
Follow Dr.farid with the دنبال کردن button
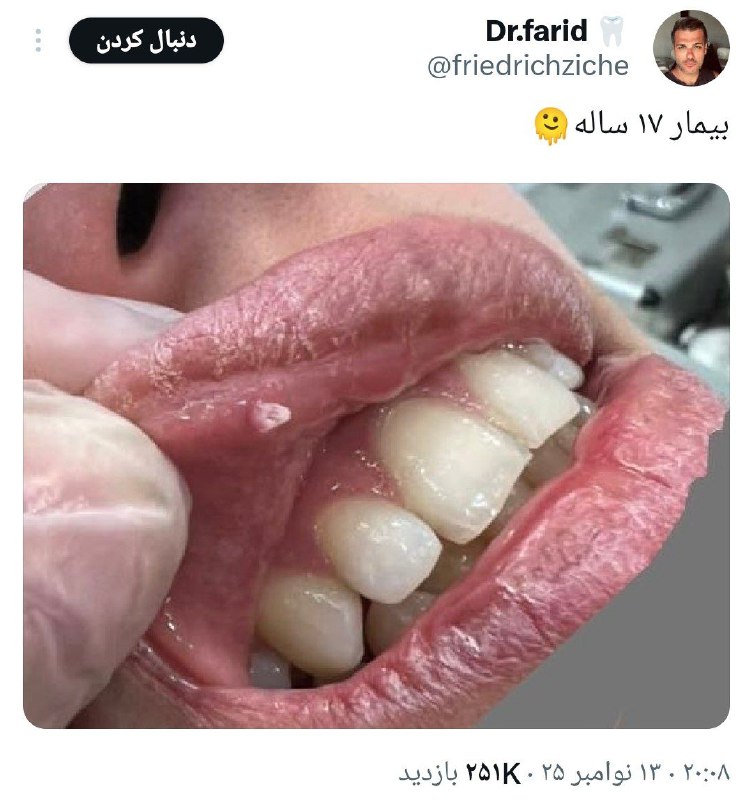146,41
